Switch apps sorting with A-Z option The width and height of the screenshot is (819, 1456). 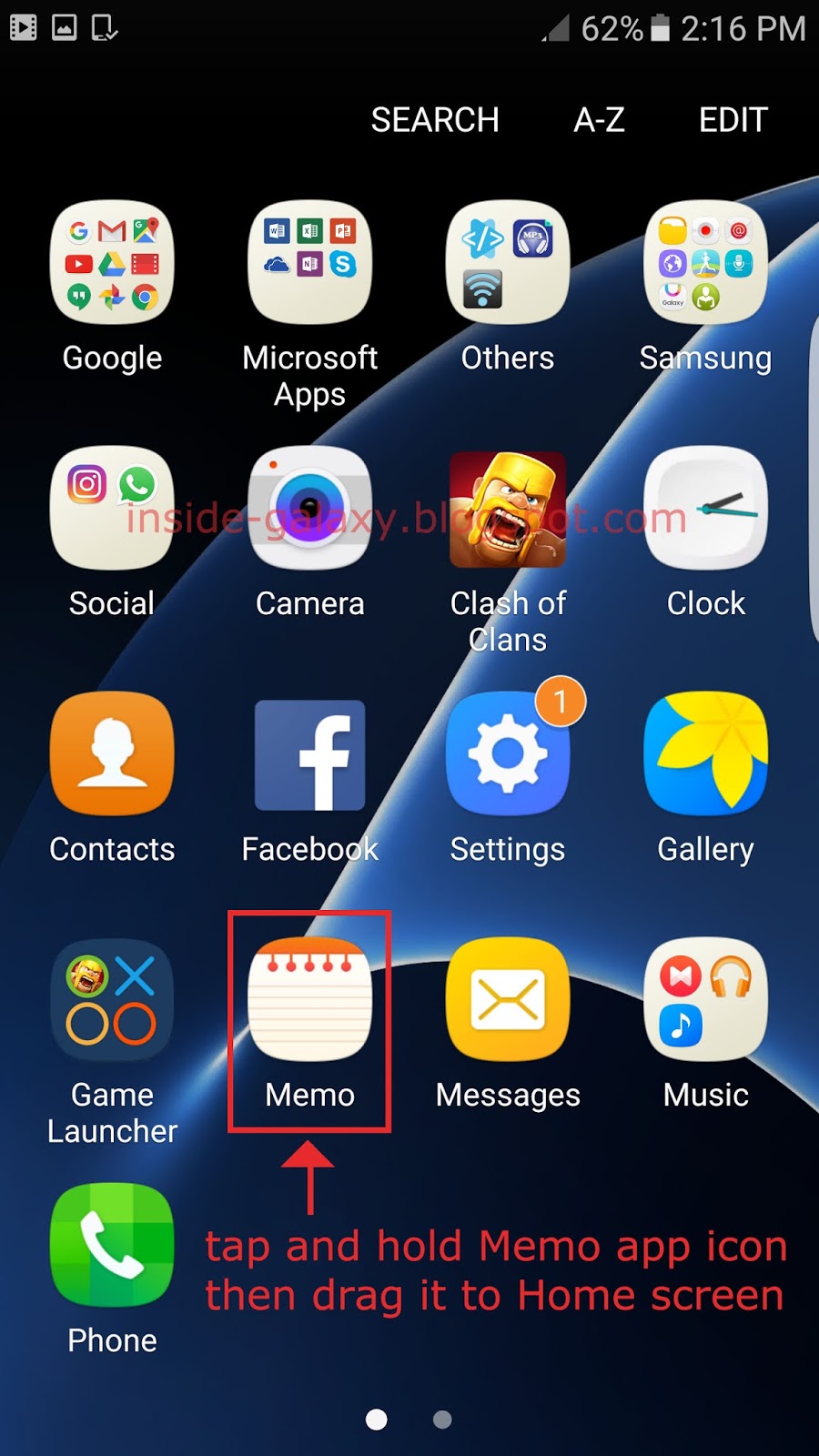[x=599, y=119]
